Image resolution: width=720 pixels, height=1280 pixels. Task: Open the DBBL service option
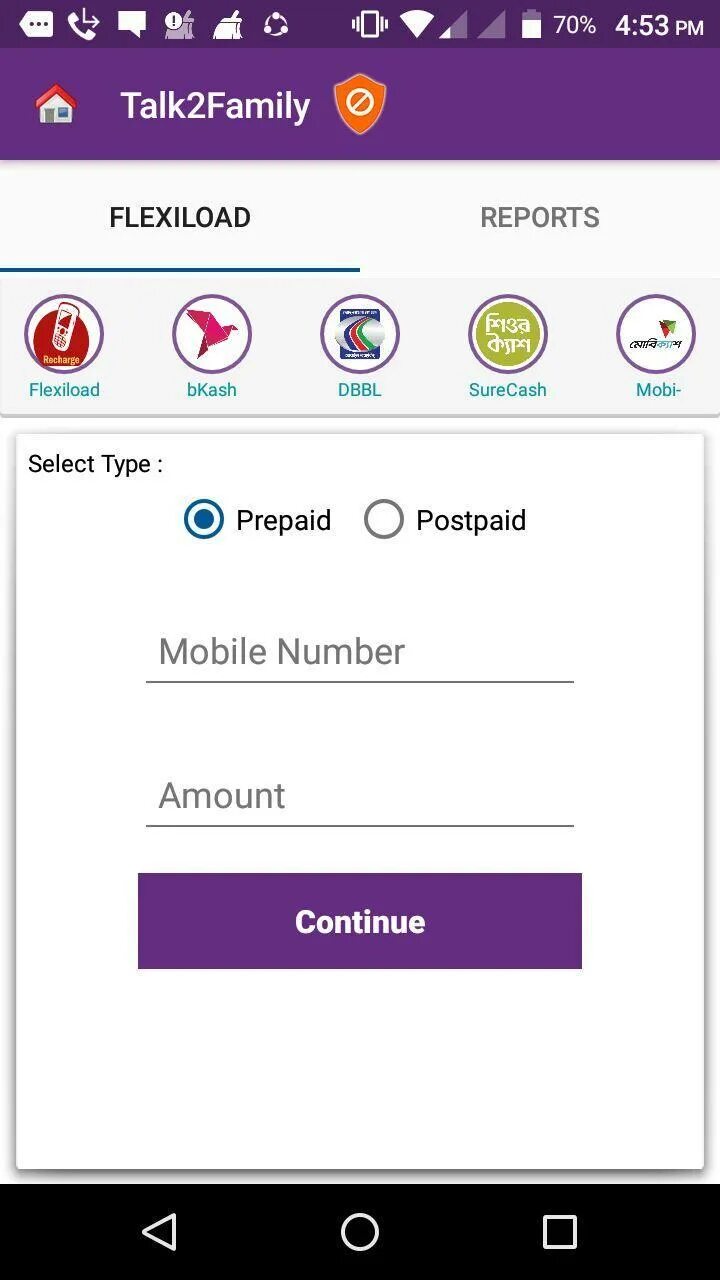(x=360, y=347)
